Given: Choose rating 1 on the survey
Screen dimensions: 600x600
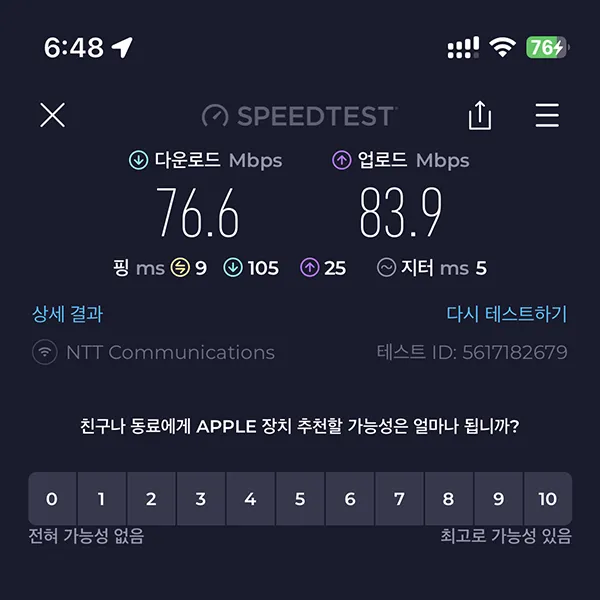Looking at the screenshot, I should tap(101, 499).
